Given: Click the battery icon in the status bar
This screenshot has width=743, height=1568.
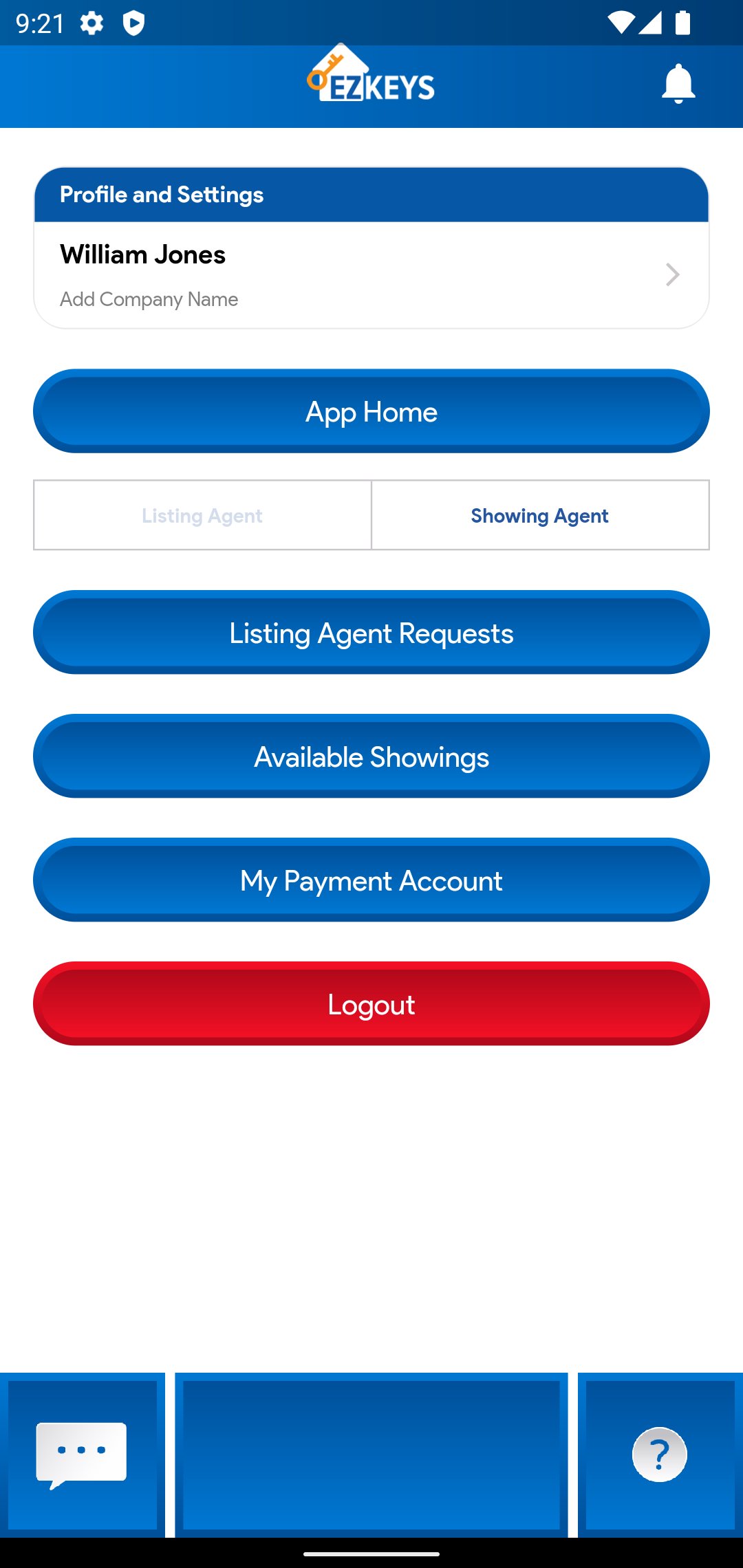Looking at the screenshot, I should 684,23.
